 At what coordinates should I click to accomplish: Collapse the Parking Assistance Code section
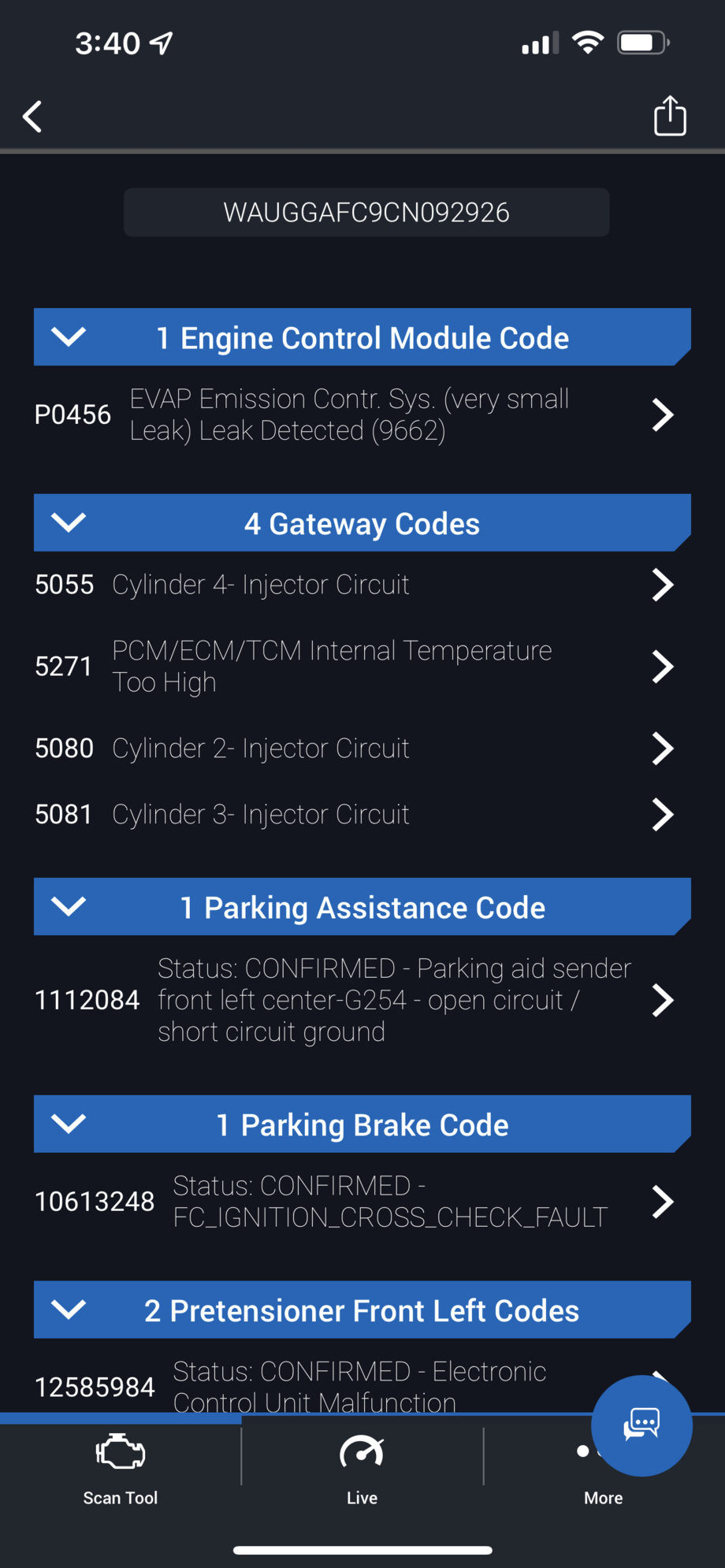tap(69, 906)
